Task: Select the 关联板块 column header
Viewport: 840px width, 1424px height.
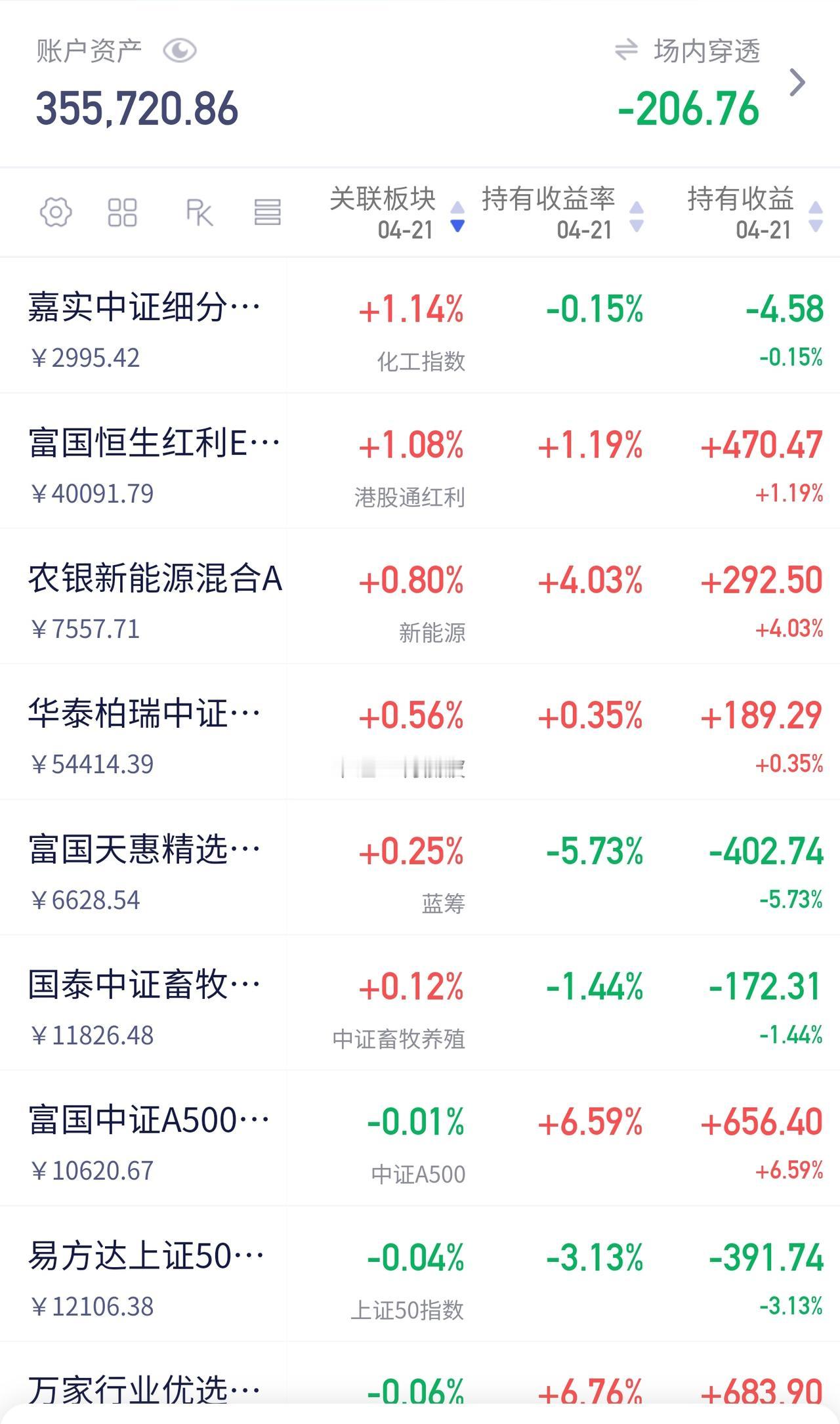Action: 382,199
